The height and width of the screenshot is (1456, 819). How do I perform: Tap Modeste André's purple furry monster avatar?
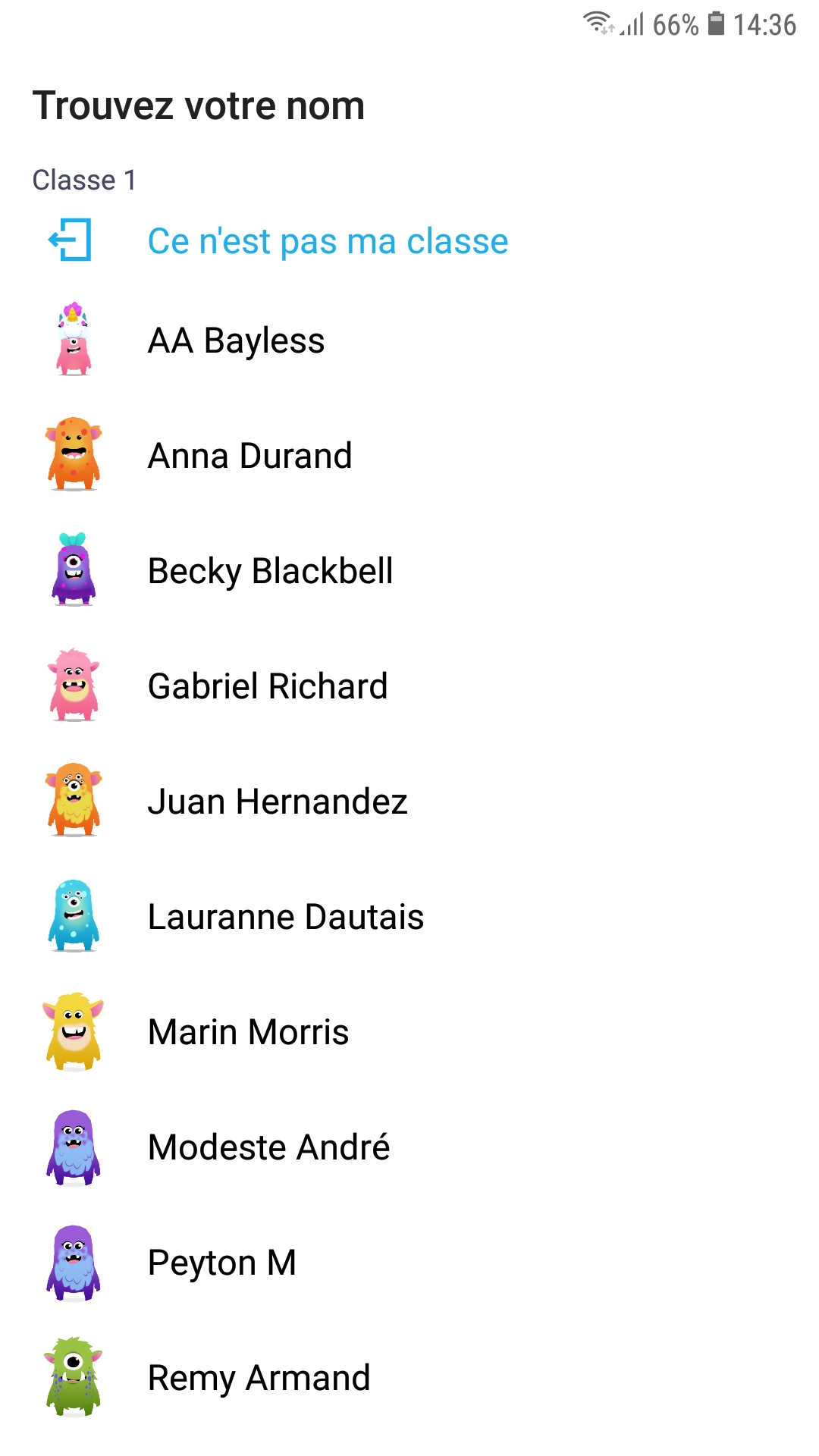point(74,1147)
